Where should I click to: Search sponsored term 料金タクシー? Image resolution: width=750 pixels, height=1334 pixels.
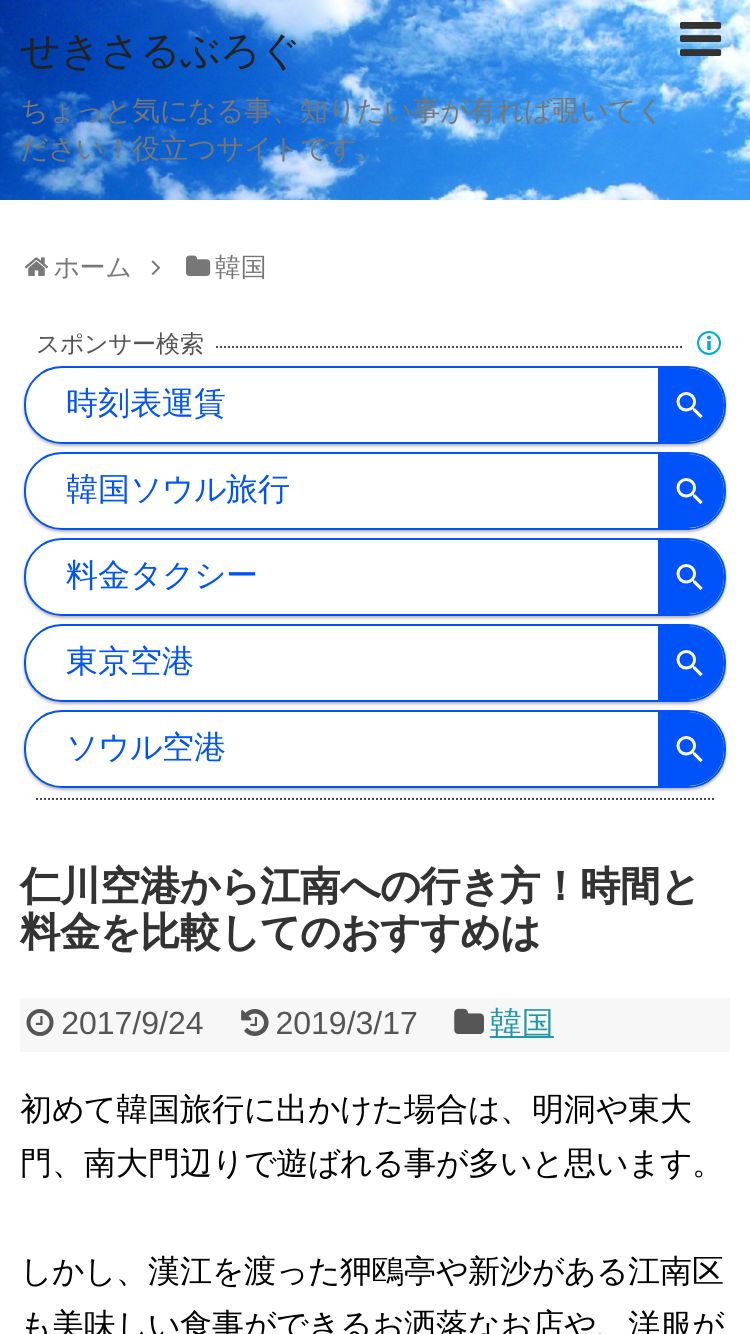point(375,577)
